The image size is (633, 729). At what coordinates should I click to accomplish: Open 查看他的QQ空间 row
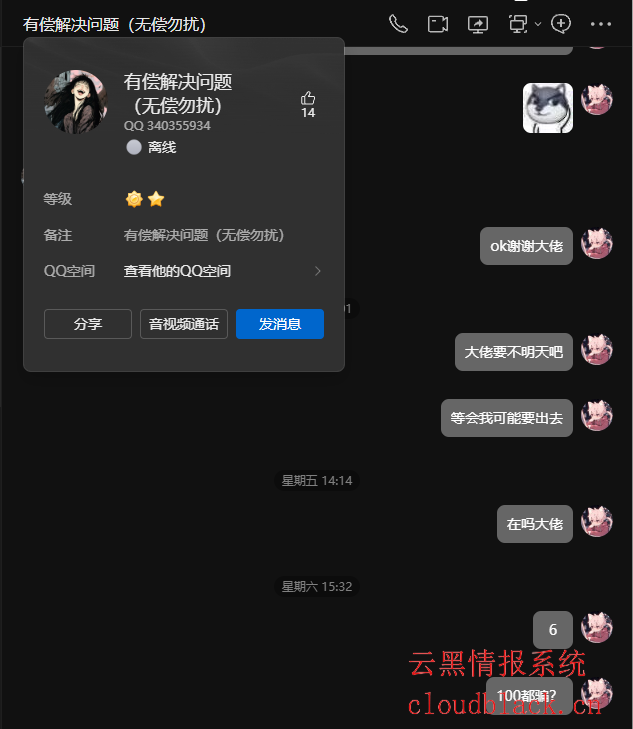(x=222, y=271)
